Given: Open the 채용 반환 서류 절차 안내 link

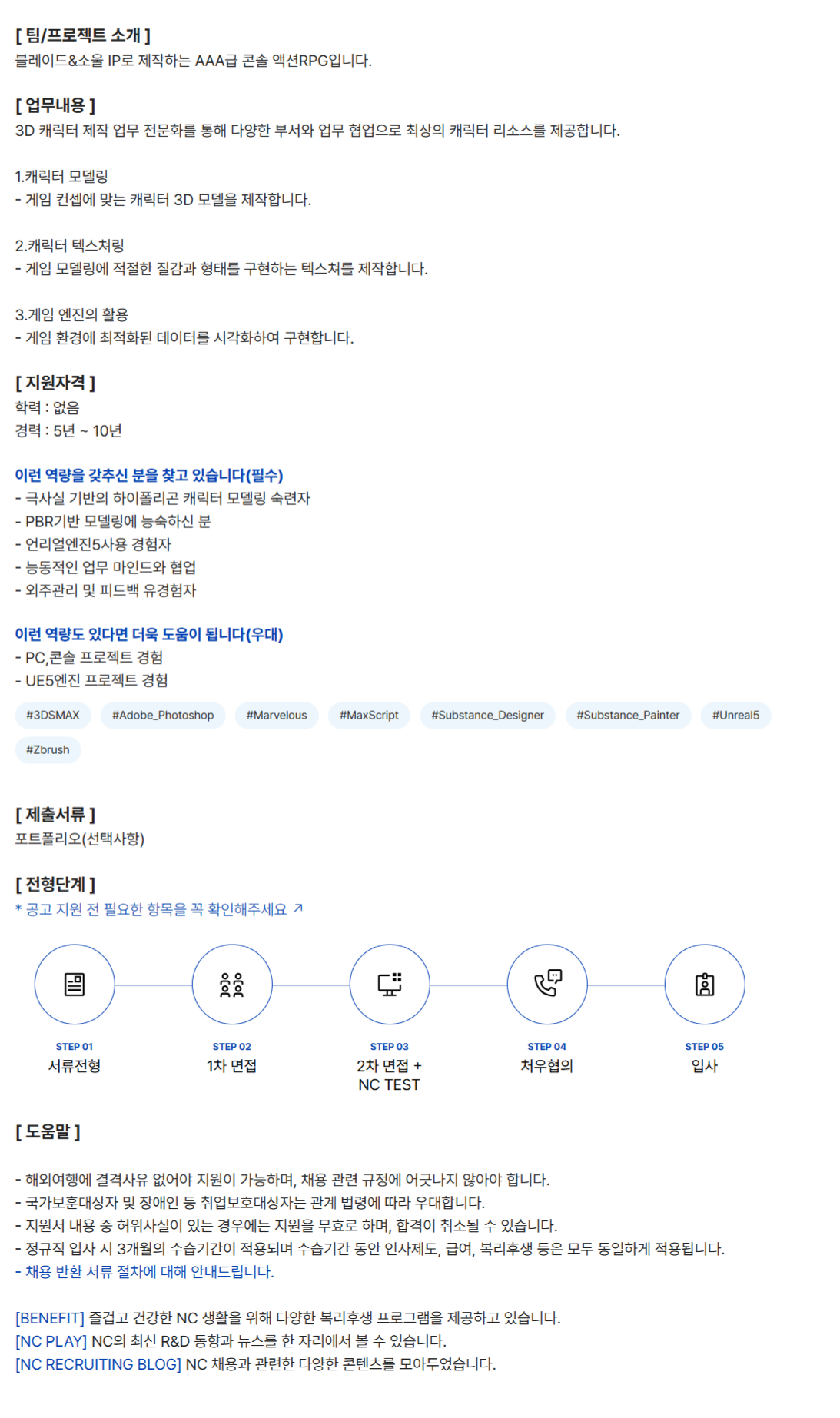Looking at the screenshot, I should pos(149,1272).
